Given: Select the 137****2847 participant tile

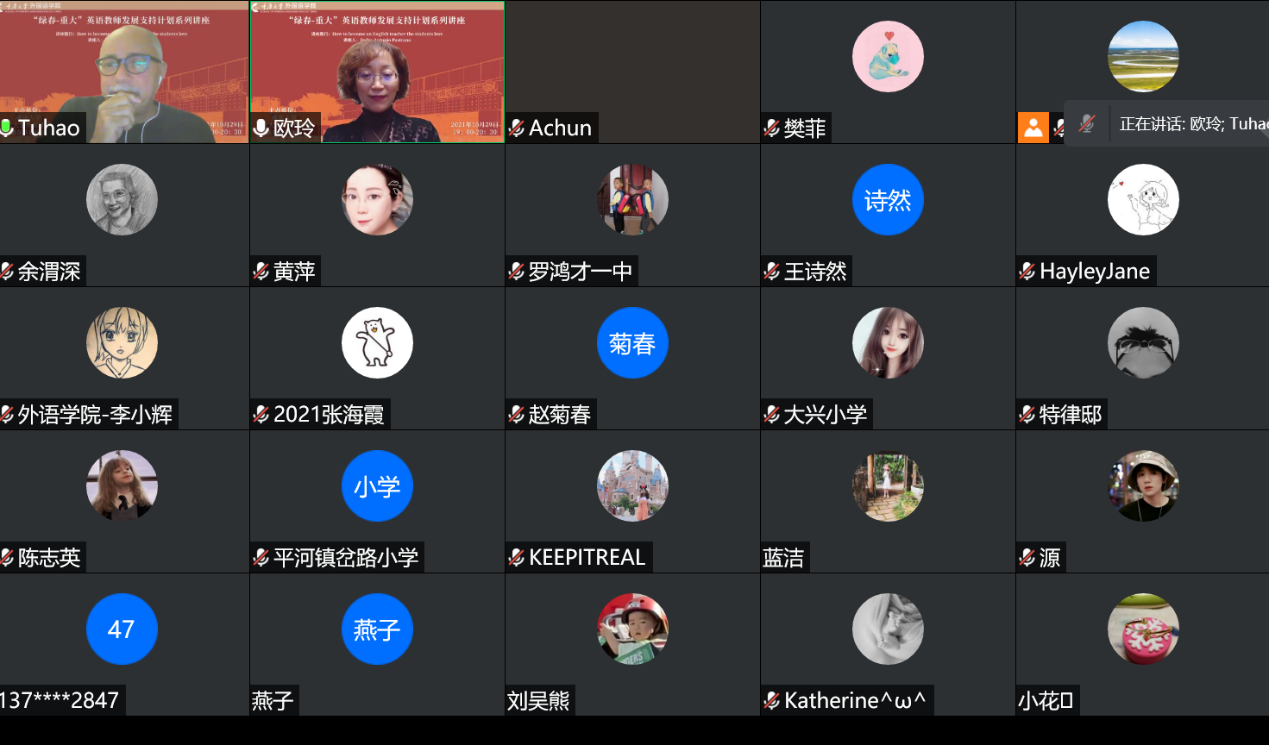Looking at the screenshot, I should click(122, 644).
